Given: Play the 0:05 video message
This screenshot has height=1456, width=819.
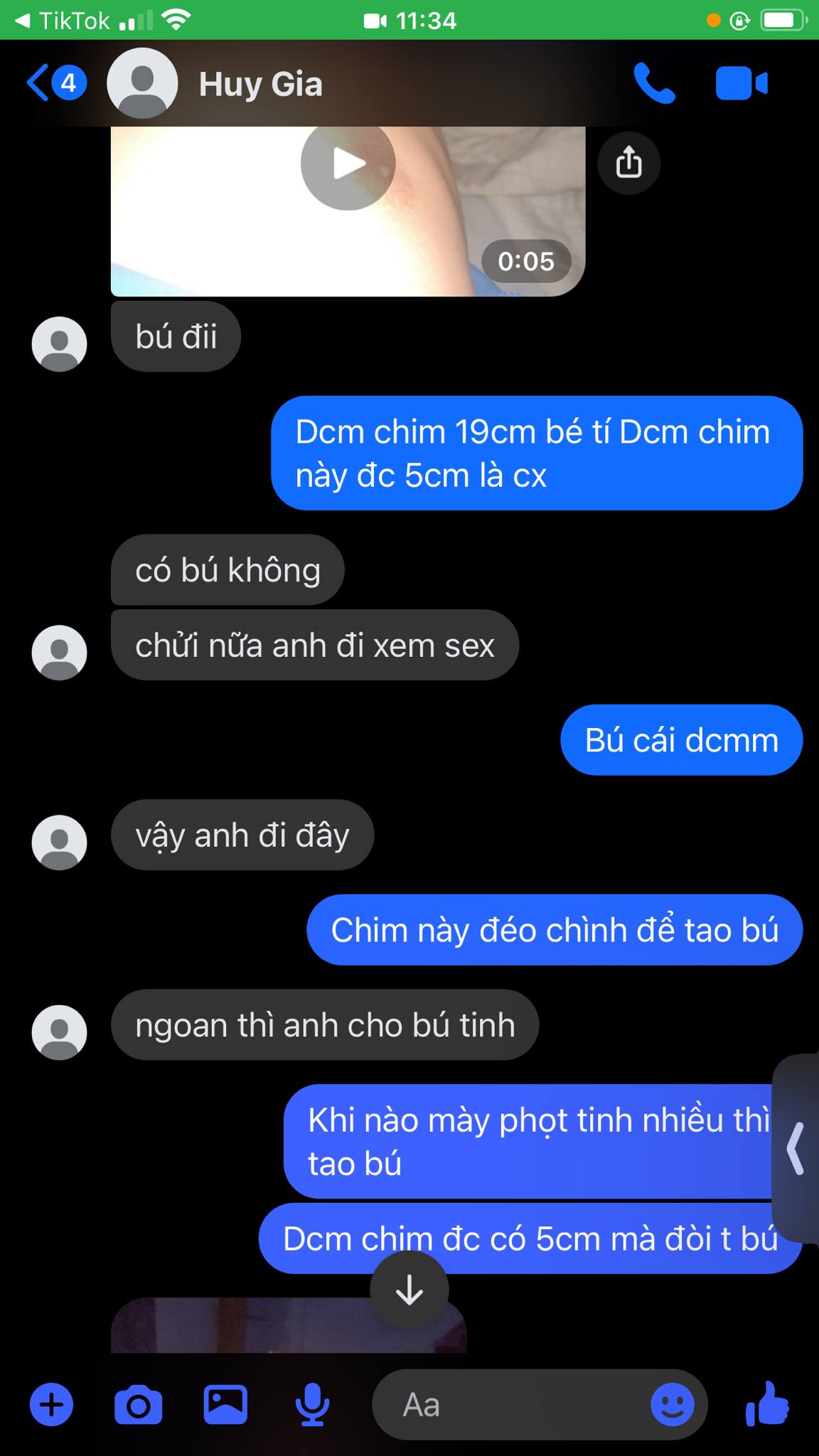Looking at the screenshot, I should (348, 164).
